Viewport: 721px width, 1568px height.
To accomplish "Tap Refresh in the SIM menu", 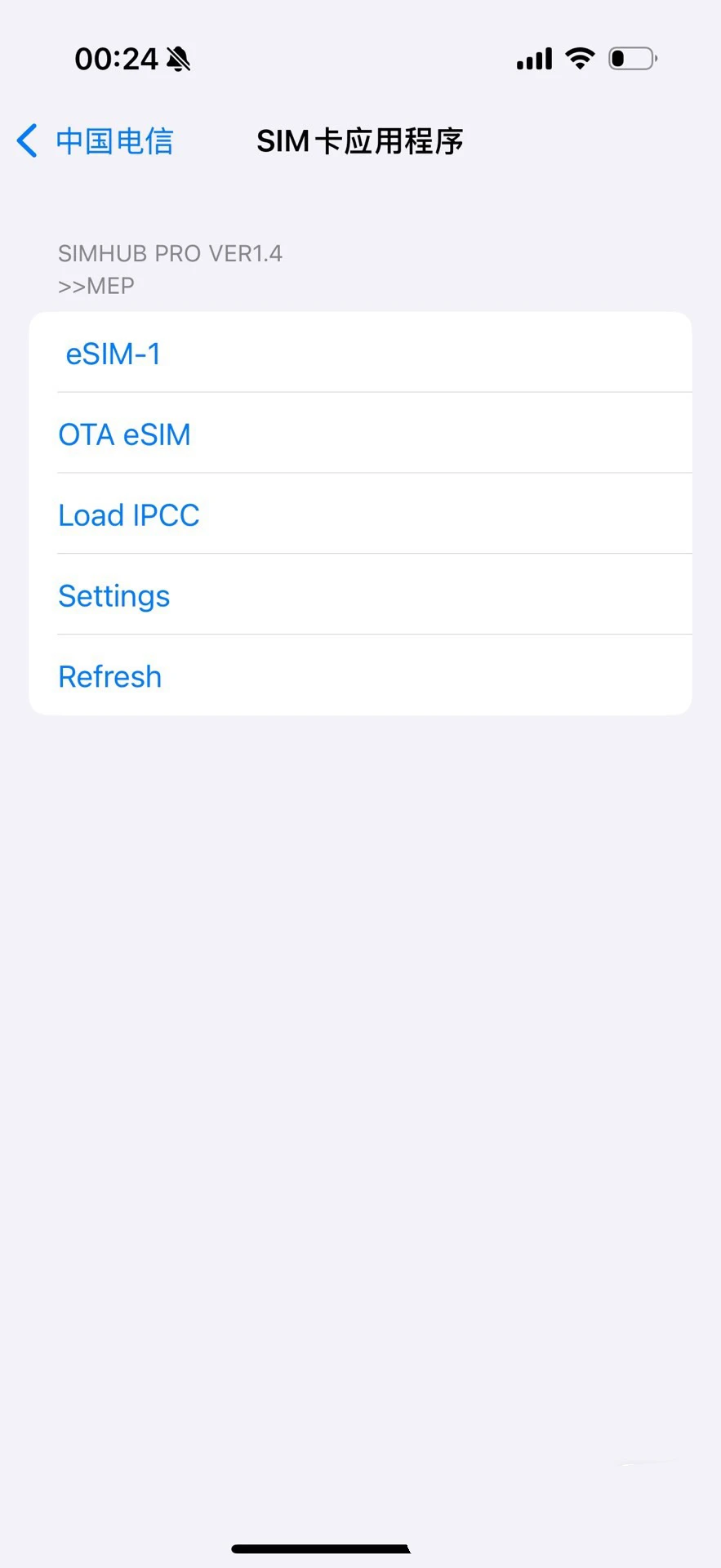I will coord(110,676).
